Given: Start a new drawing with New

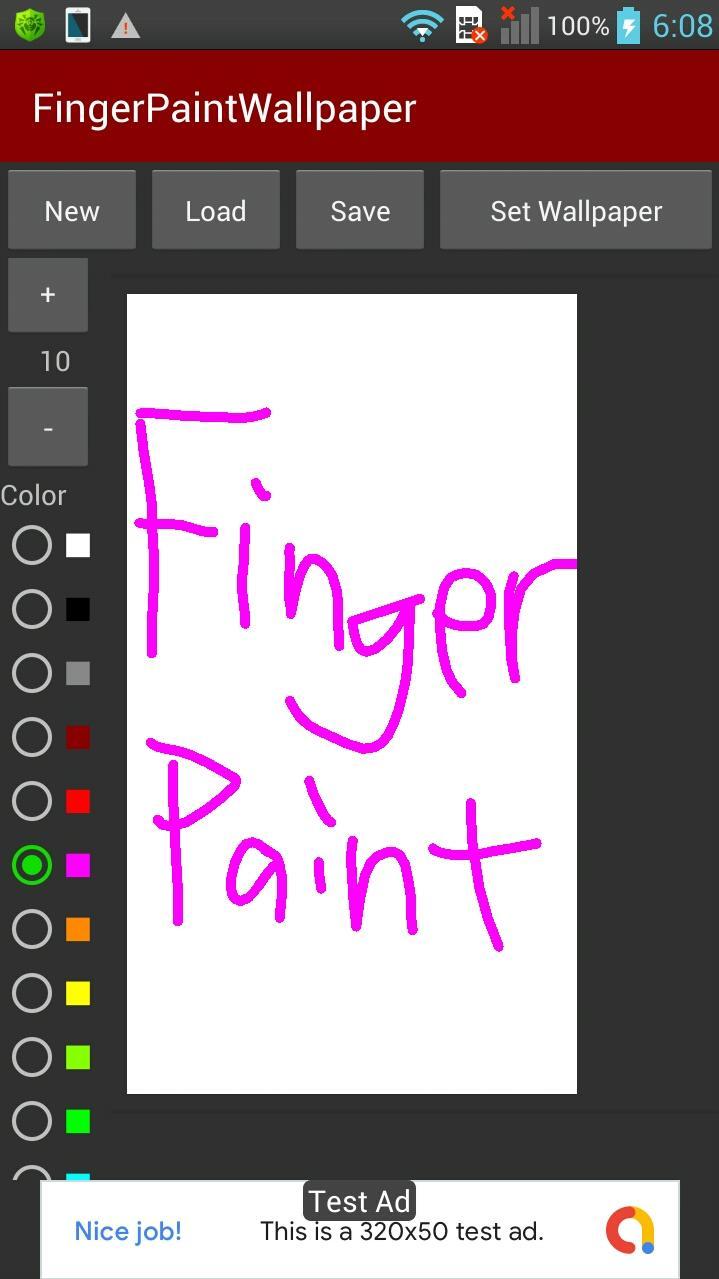Looking at the screenshot, I should [x=72, y=210].
